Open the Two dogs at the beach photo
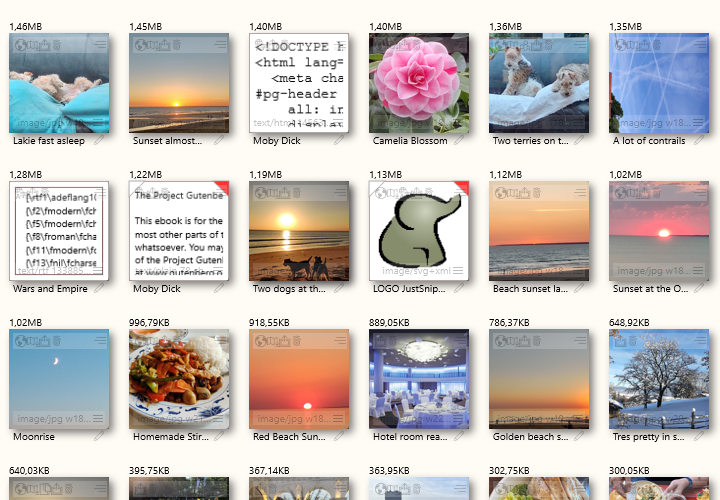720x500 pixels. coord(298,232)
